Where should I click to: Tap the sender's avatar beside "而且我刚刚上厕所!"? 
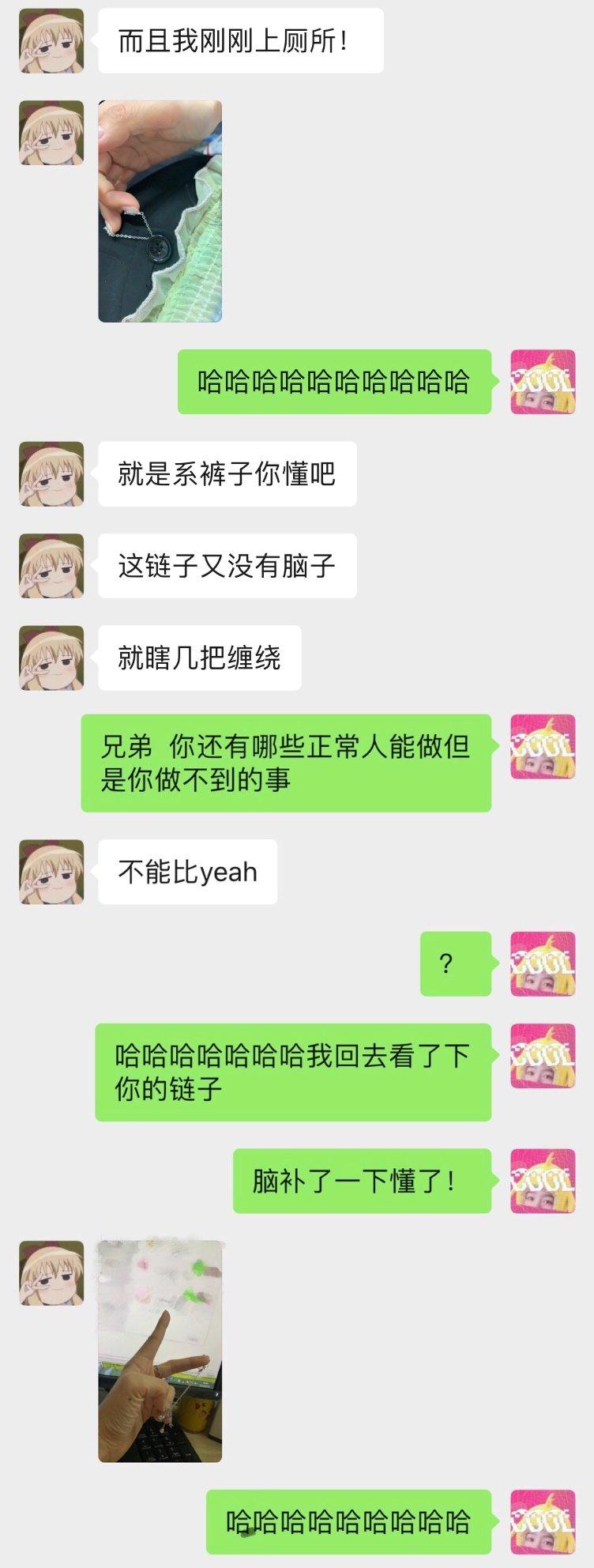click(51, 41)
